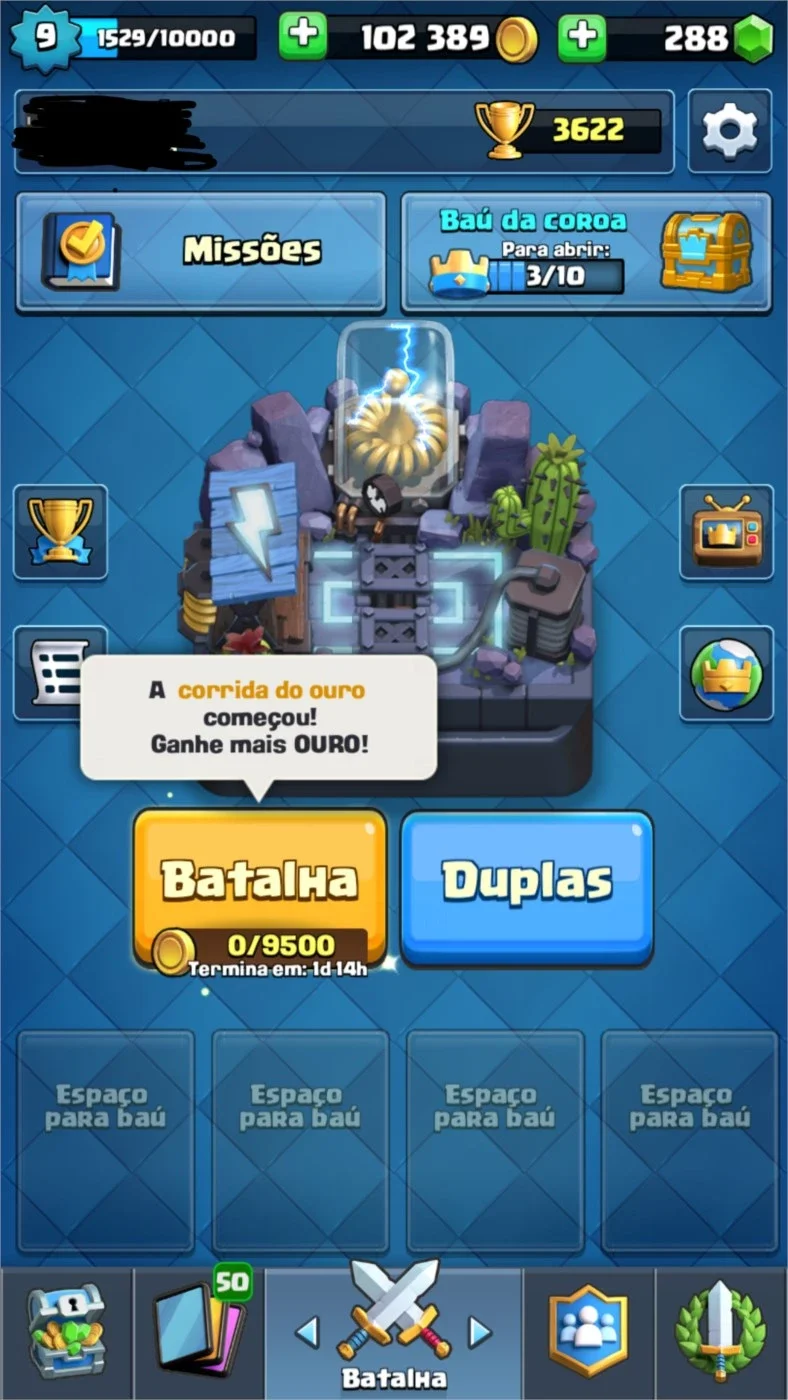Open the Baú da coroa chest
Image resolution: width=788 pixels, height=1400 pixels.
[x=586, y=251]
